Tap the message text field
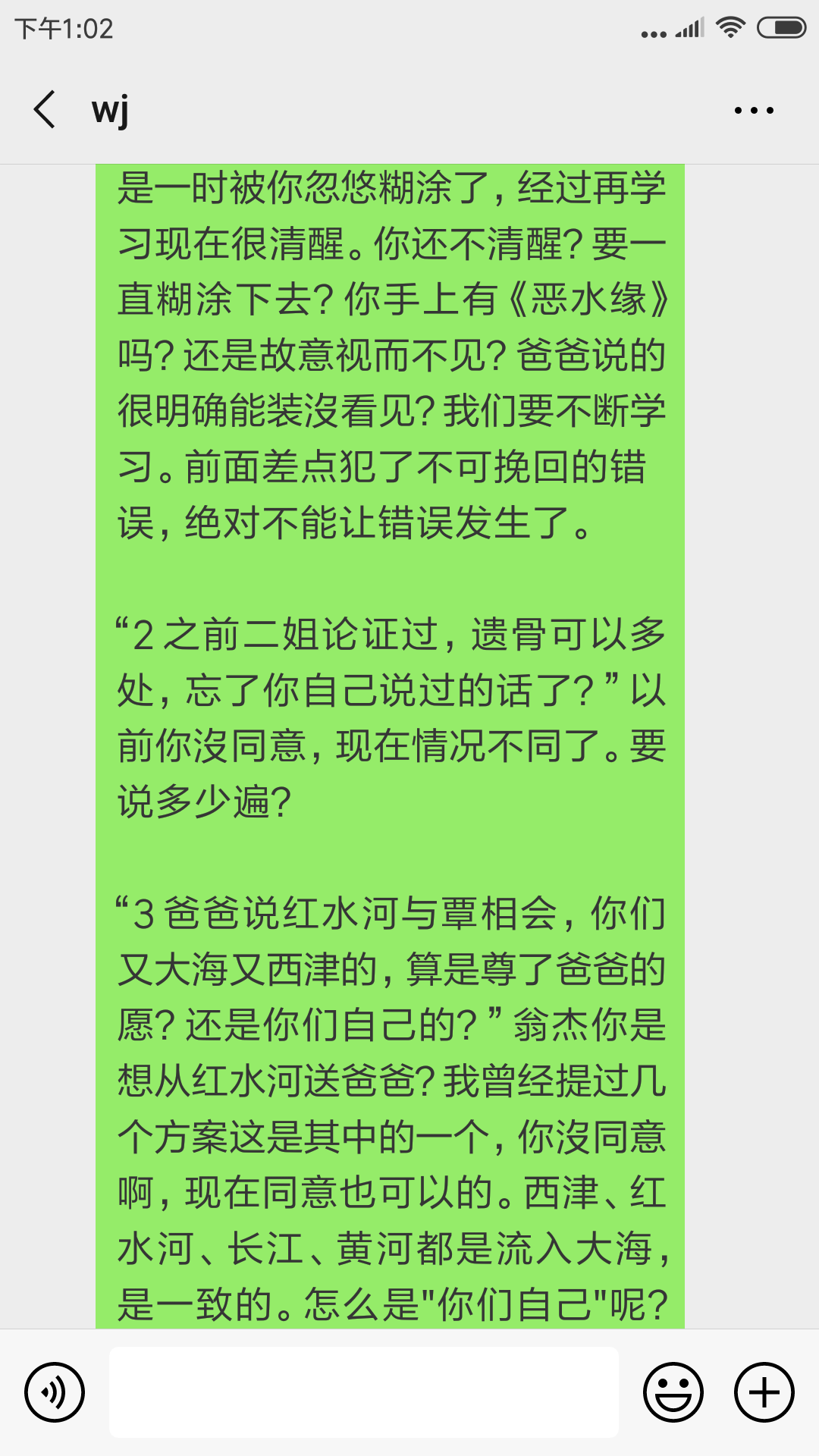The width and height of the screenshot is (819, 1456). click(364, 1392)
